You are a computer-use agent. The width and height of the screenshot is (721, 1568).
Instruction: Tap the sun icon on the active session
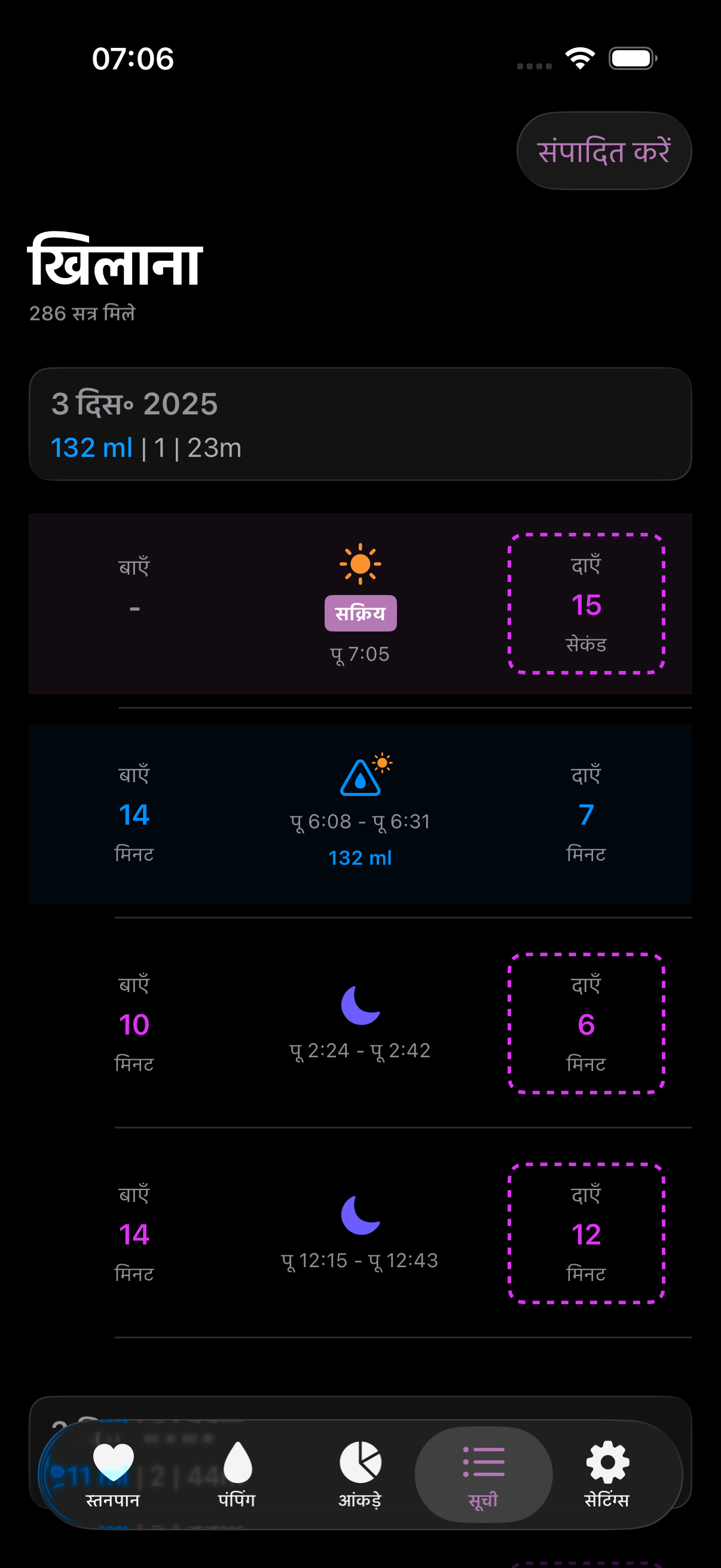pos(362,565)
